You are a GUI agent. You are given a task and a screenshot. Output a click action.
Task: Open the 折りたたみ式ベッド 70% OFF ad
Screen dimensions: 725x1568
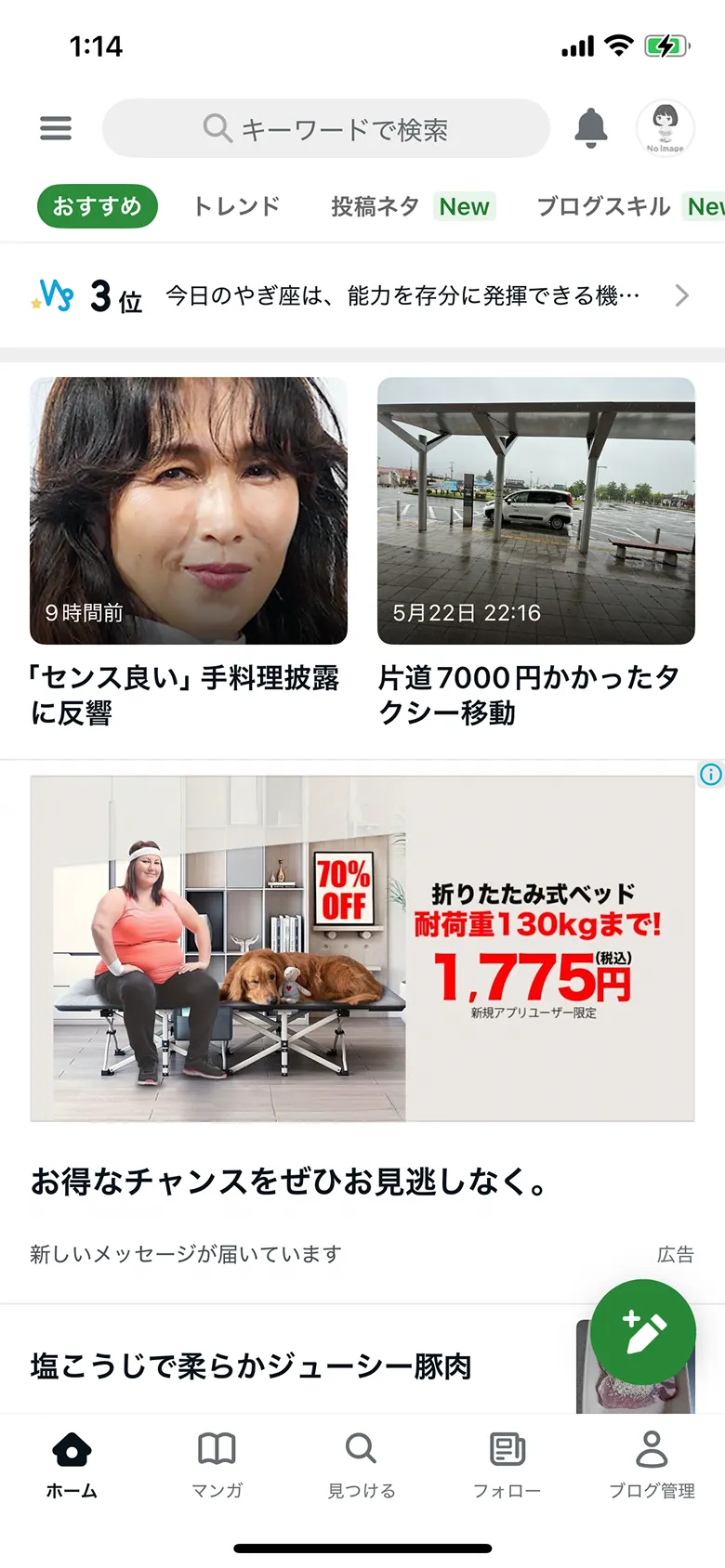362,947
